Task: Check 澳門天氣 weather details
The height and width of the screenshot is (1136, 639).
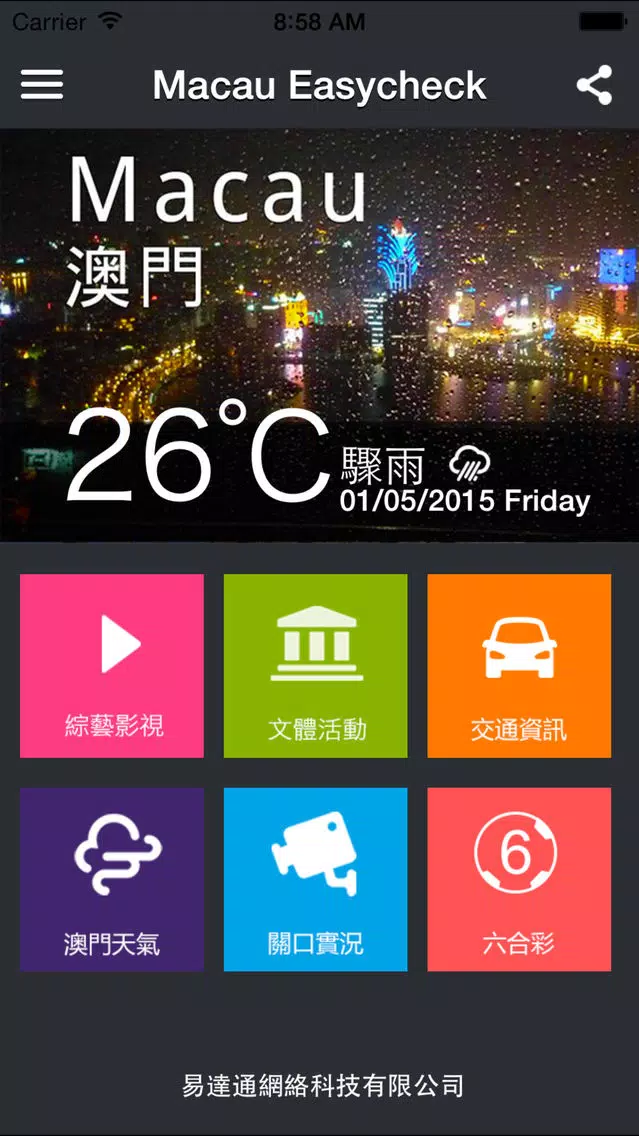Action: coord(112,879)
